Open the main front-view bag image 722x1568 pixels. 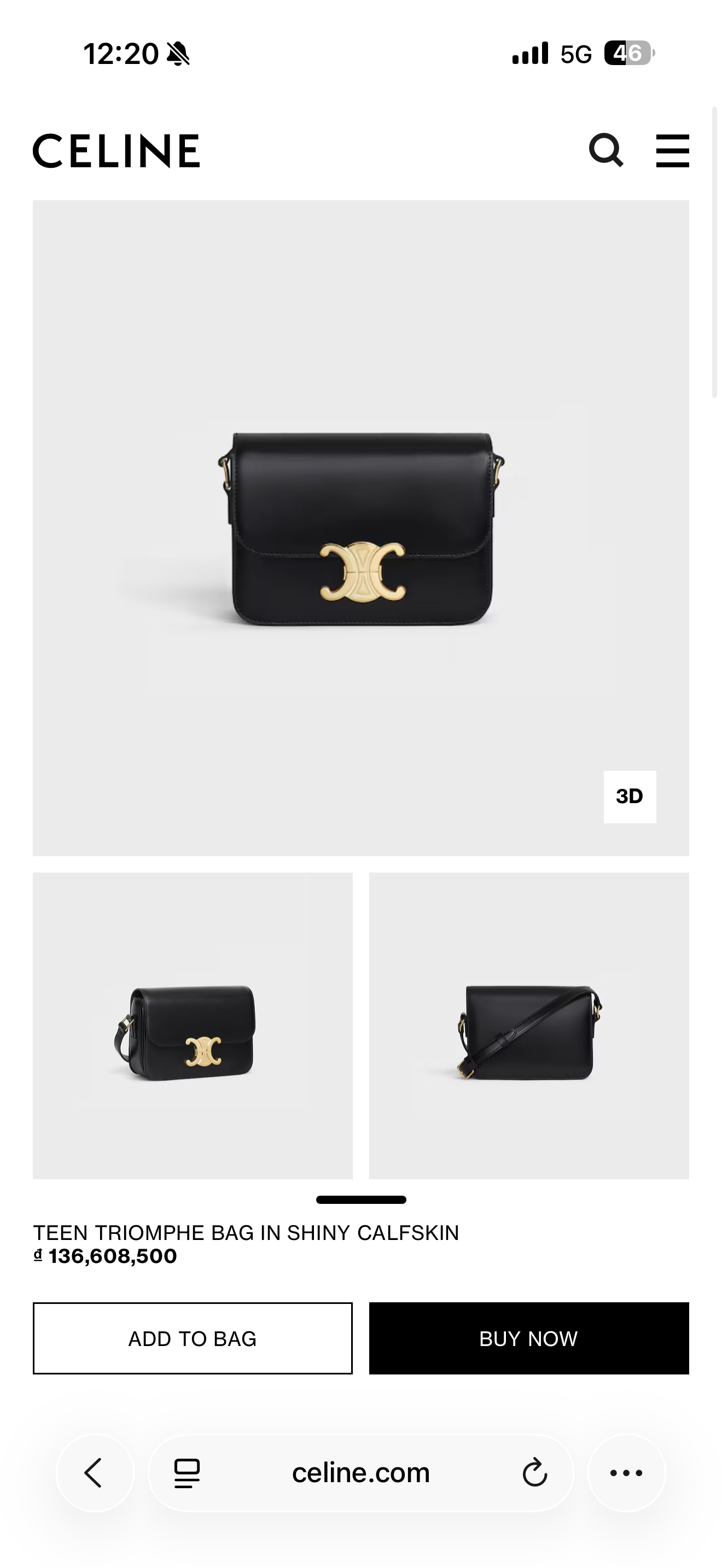pyautogui.click(x=362, y=527)
